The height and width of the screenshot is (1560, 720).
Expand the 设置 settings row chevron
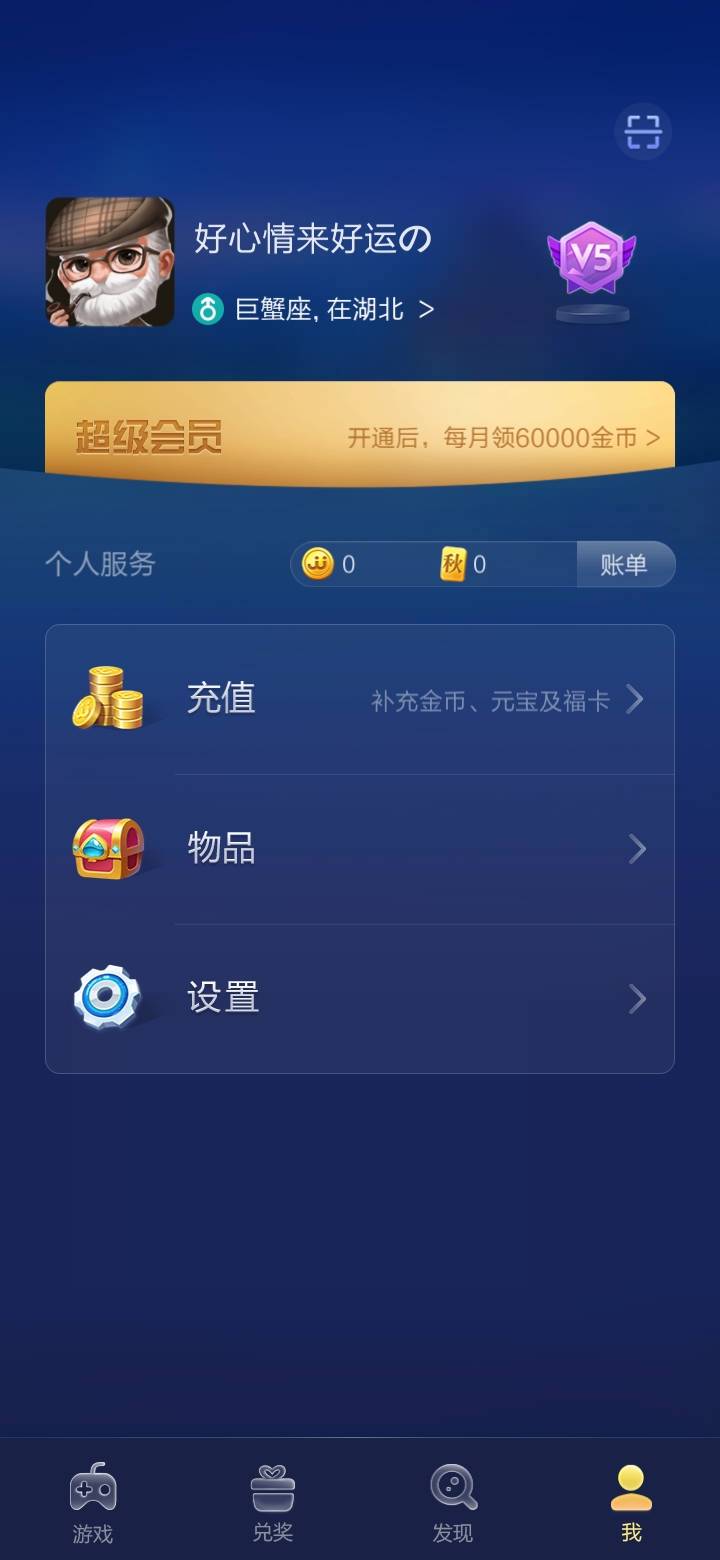[x=636, y=998]
